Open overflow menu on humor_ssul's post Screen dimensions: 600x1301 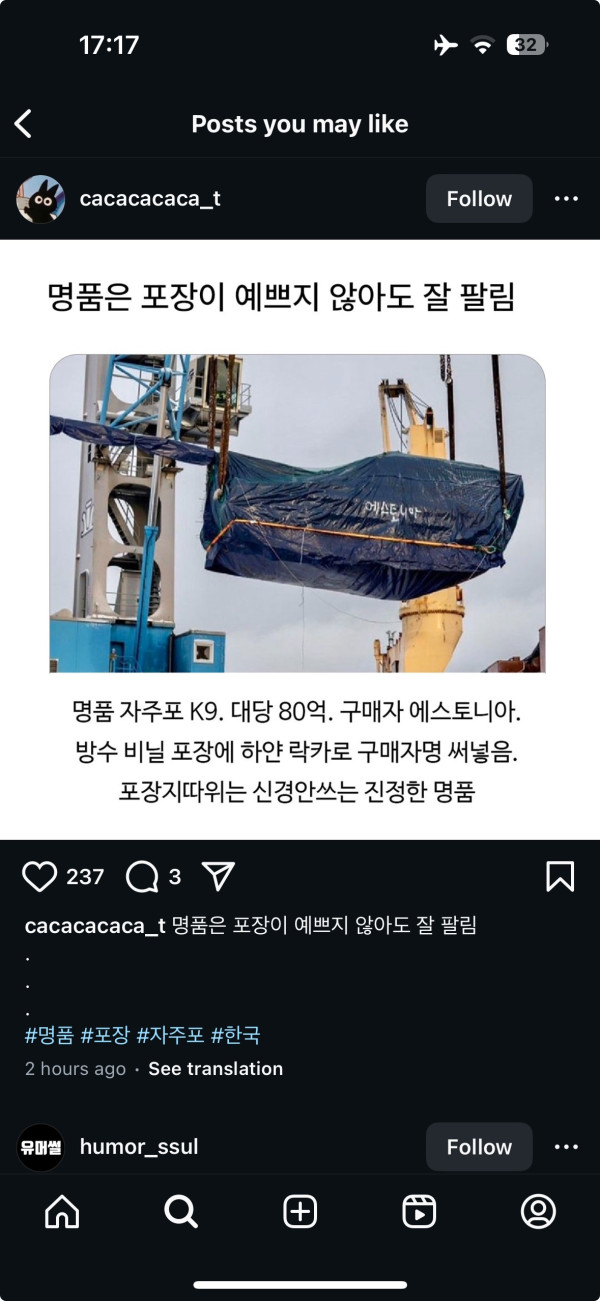pos(566,1147)
